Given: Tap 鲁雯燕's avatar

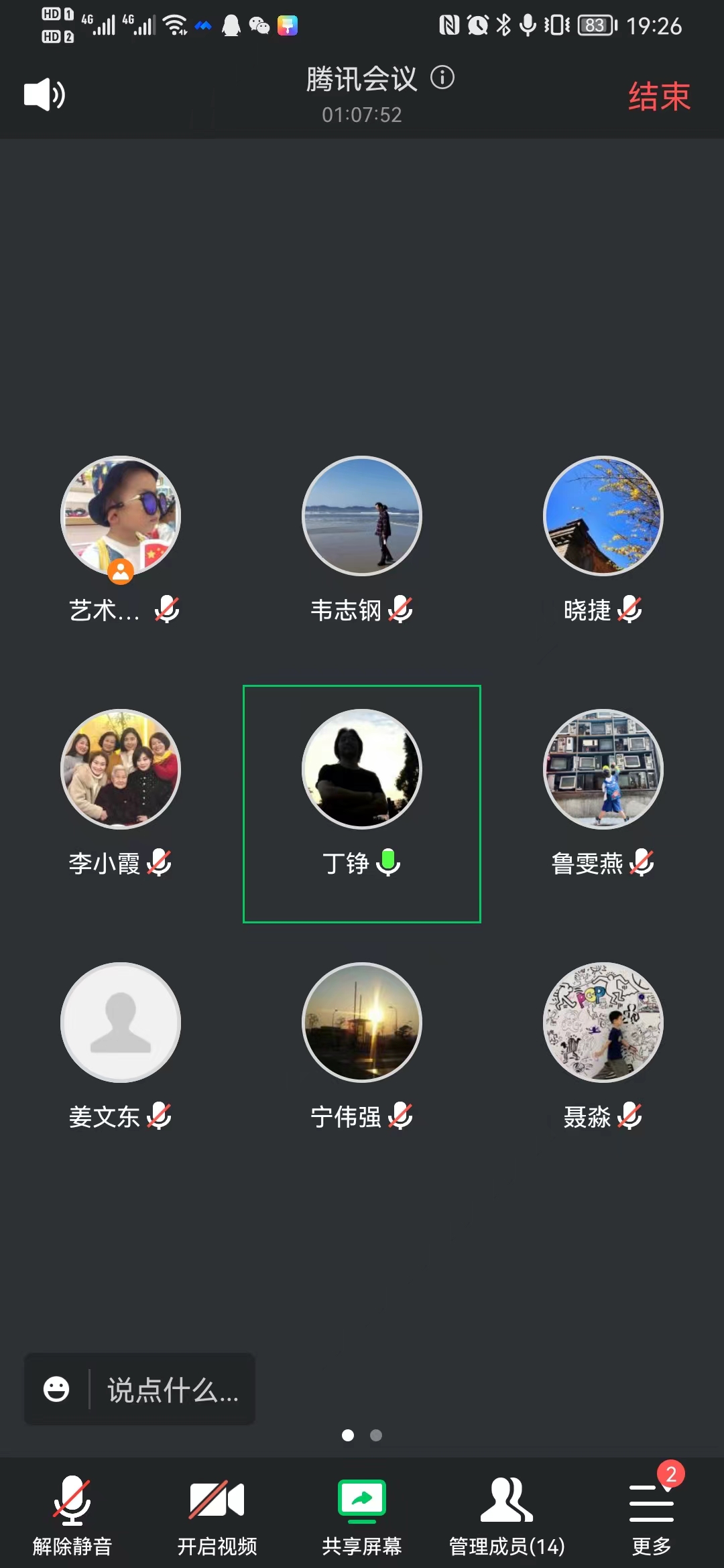Looking at the screenshot, I should coord(603,769).
